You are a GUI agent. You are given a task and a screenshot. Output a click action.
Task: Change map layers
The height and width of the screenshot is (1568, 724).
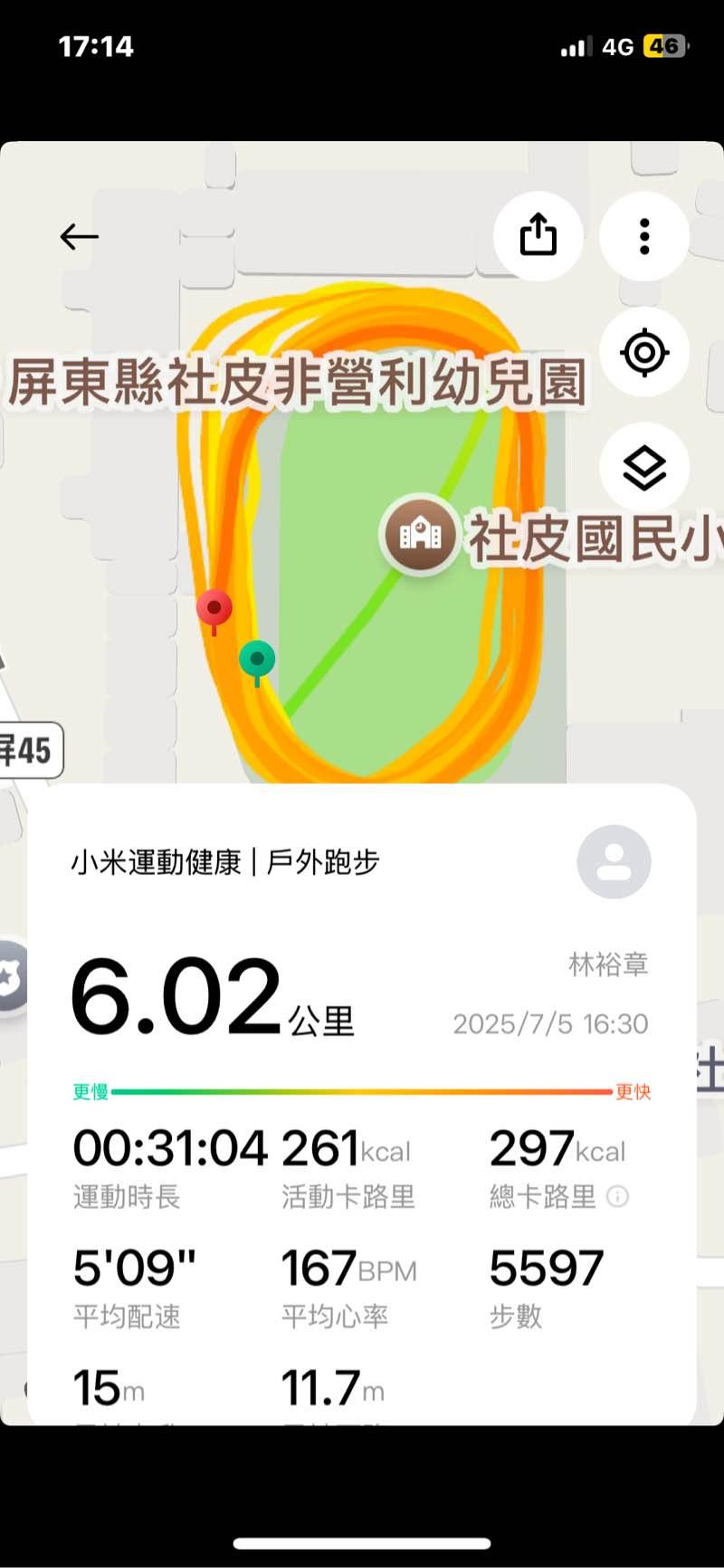644,468
